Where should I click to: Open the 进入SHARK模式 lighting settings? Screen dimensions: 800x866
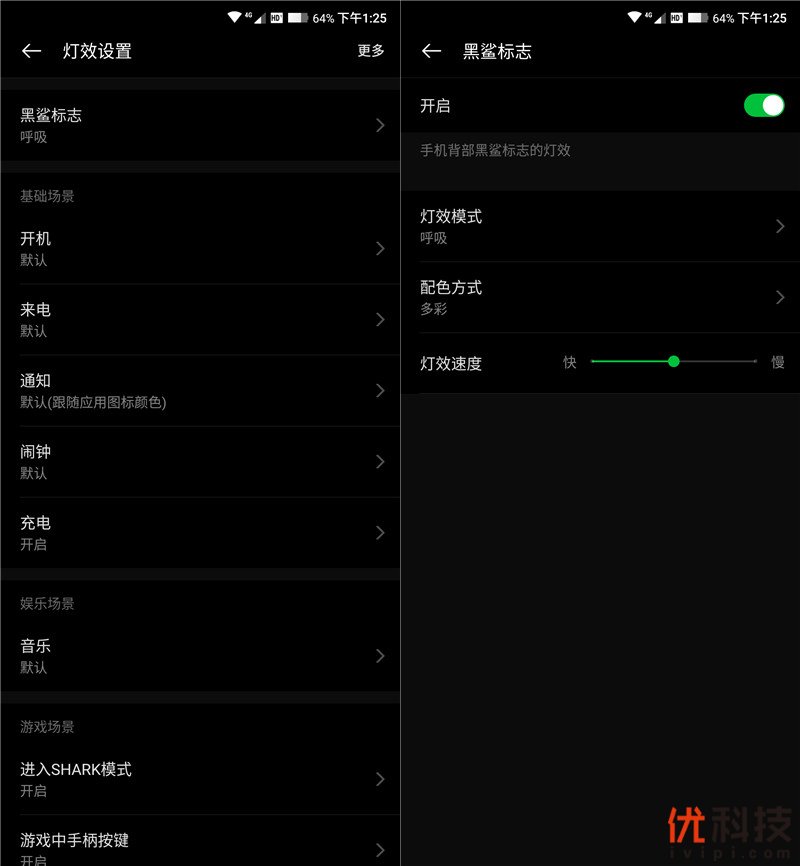(200, 779)
